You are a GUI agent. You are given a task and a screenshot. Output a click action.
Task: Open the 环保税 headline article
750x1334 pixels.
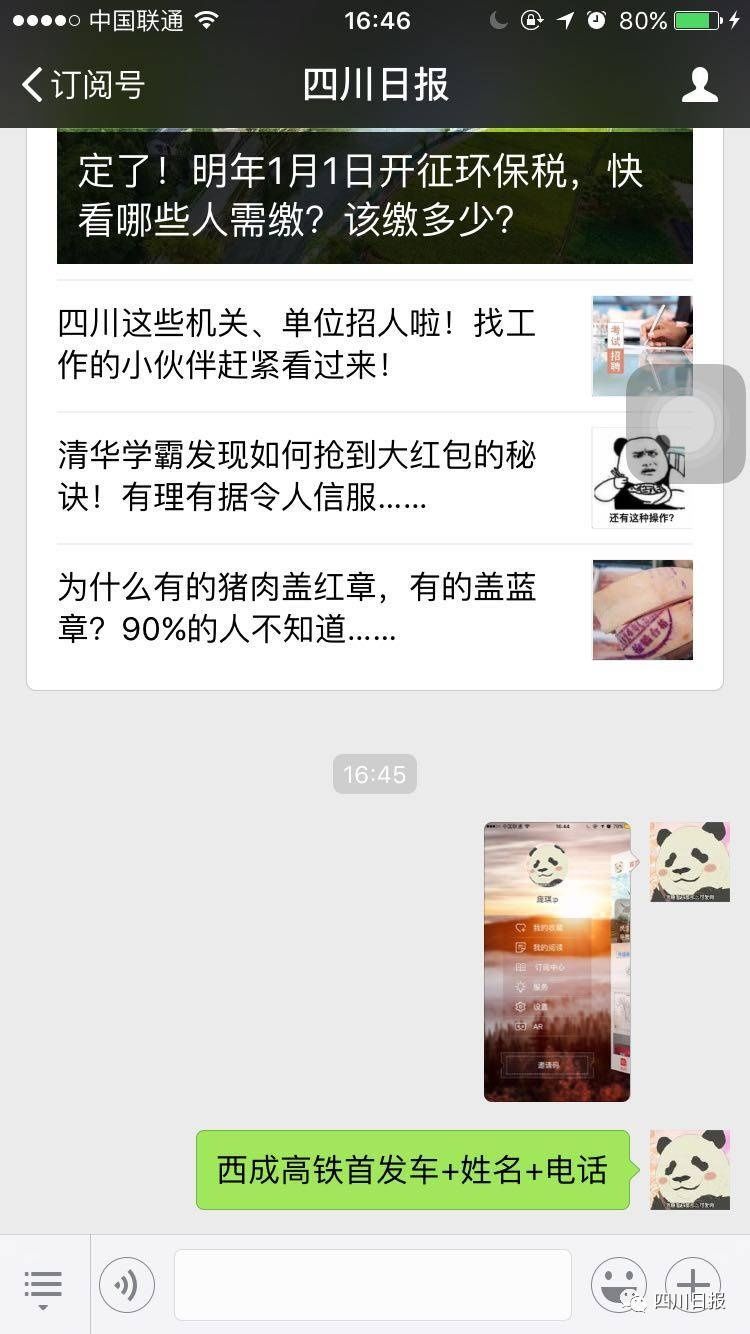[x=375, y=196]
